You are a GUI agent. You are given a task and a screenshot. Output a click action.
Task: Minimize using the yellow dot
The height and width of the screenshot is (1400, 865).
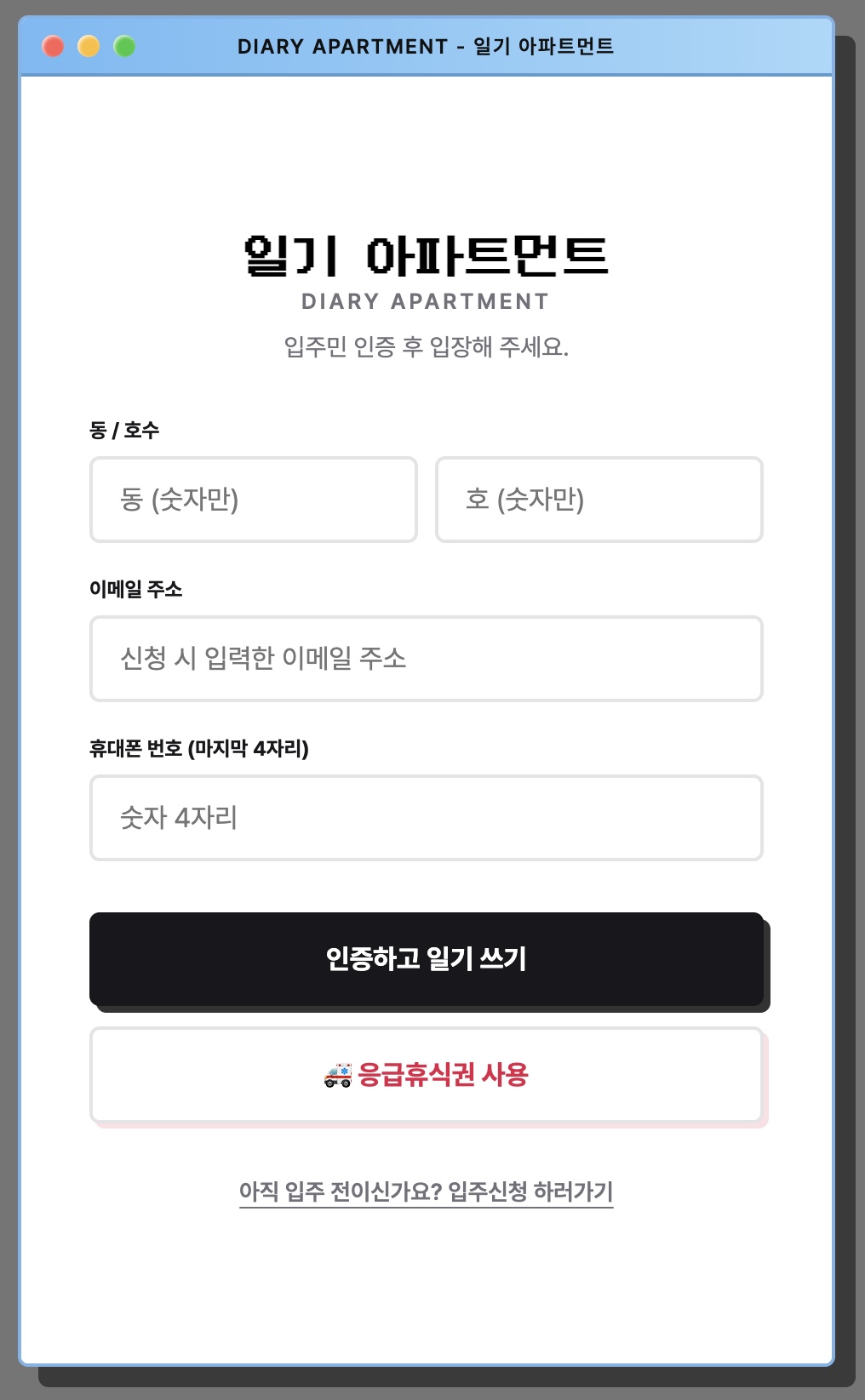point(89,46)
